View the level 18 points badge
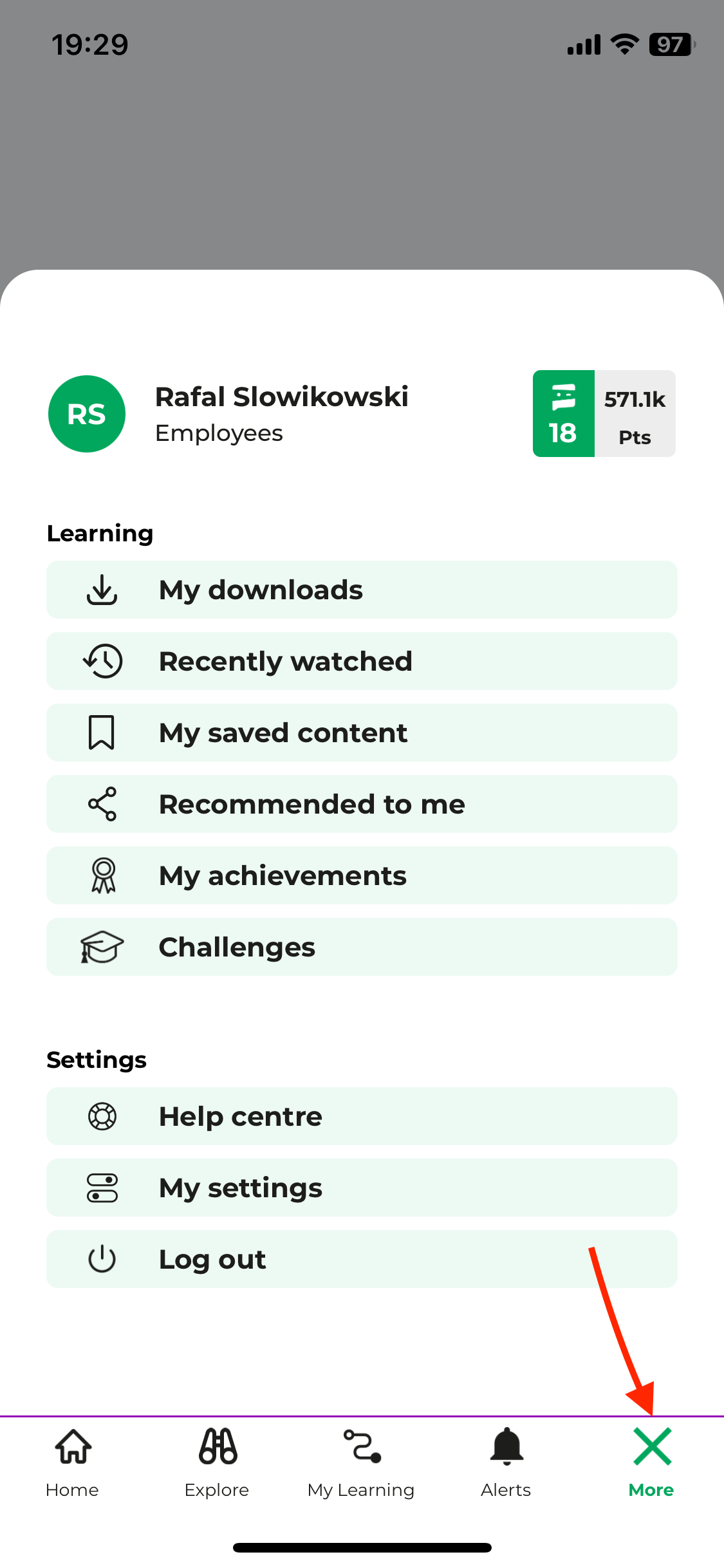This screenshot has width=724, height=1568. (x=604, y=414)
